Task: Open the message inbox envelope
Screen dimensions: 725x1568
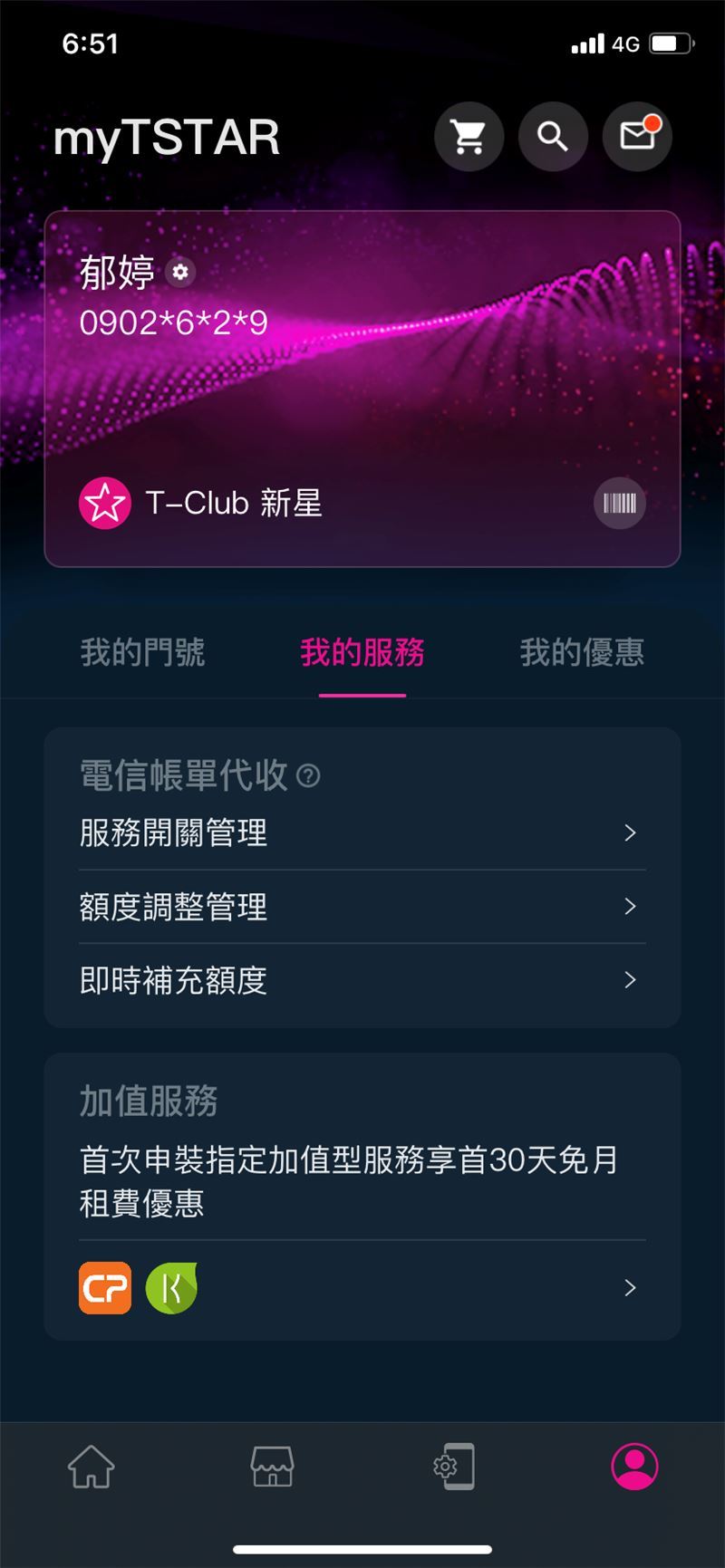Action: 637,137
